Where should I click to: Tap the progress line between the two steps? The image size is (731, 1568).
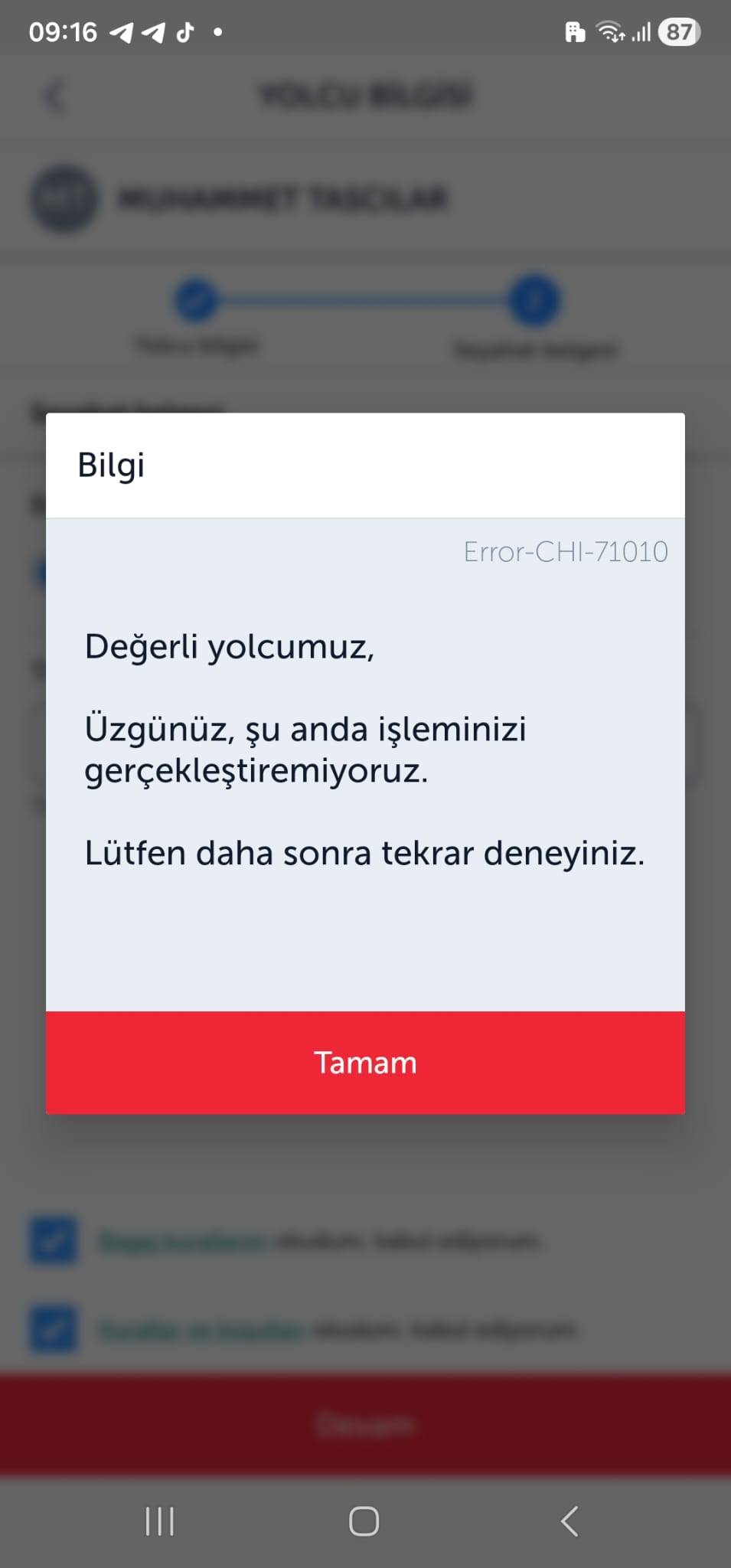click(366, 300)
